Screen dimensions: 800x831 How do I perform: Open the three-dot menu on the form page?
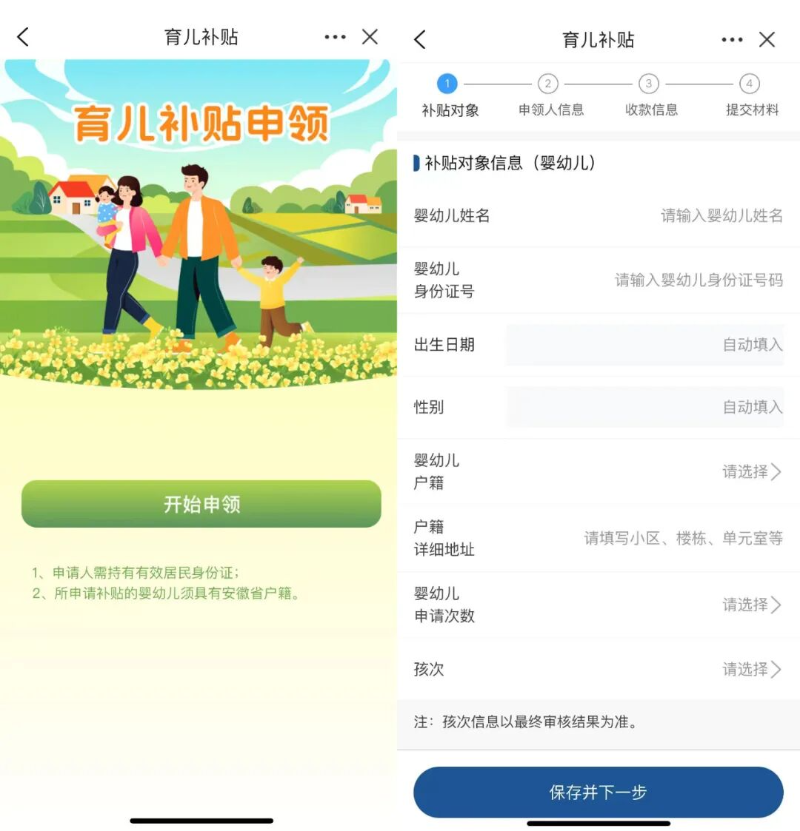[732, 40]
